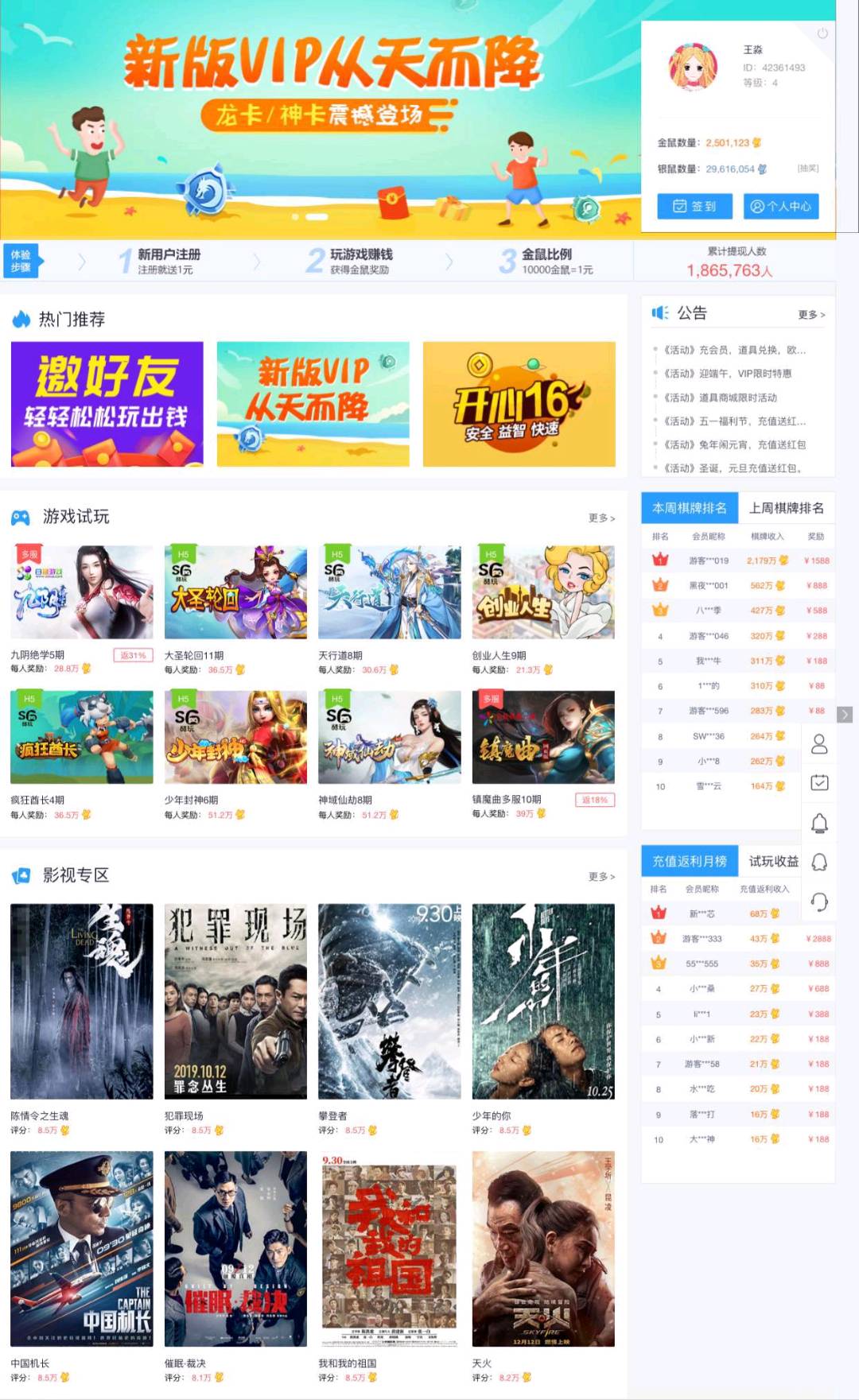Select the 镇魔曲多服10期 game
Image resolution: width=859 pixels, height=1400 pixels.
coord(543,737)
